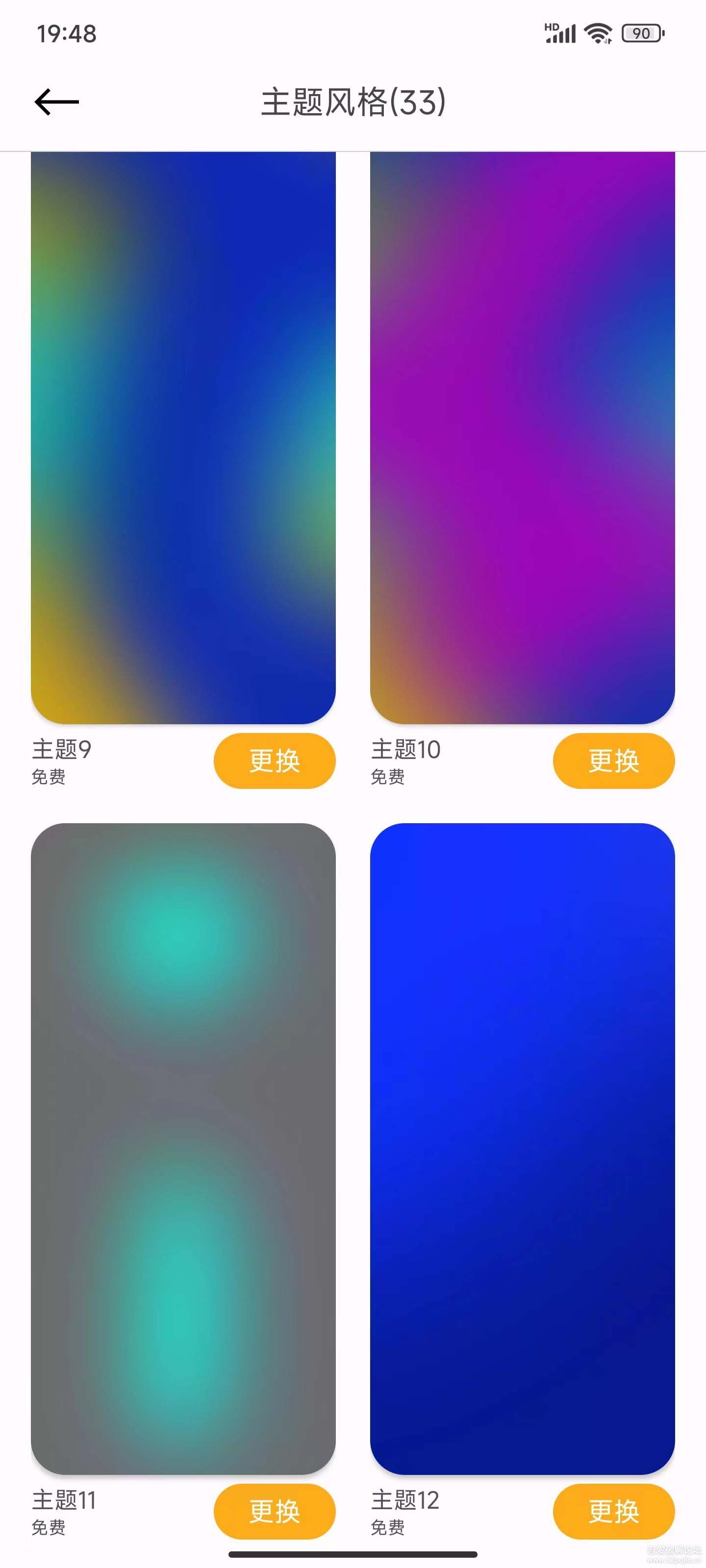The width and height of the screenshot is (706, 1568).
Task: Preview the 主题12 solid blue theme
Action: (x=522, y=1148)
